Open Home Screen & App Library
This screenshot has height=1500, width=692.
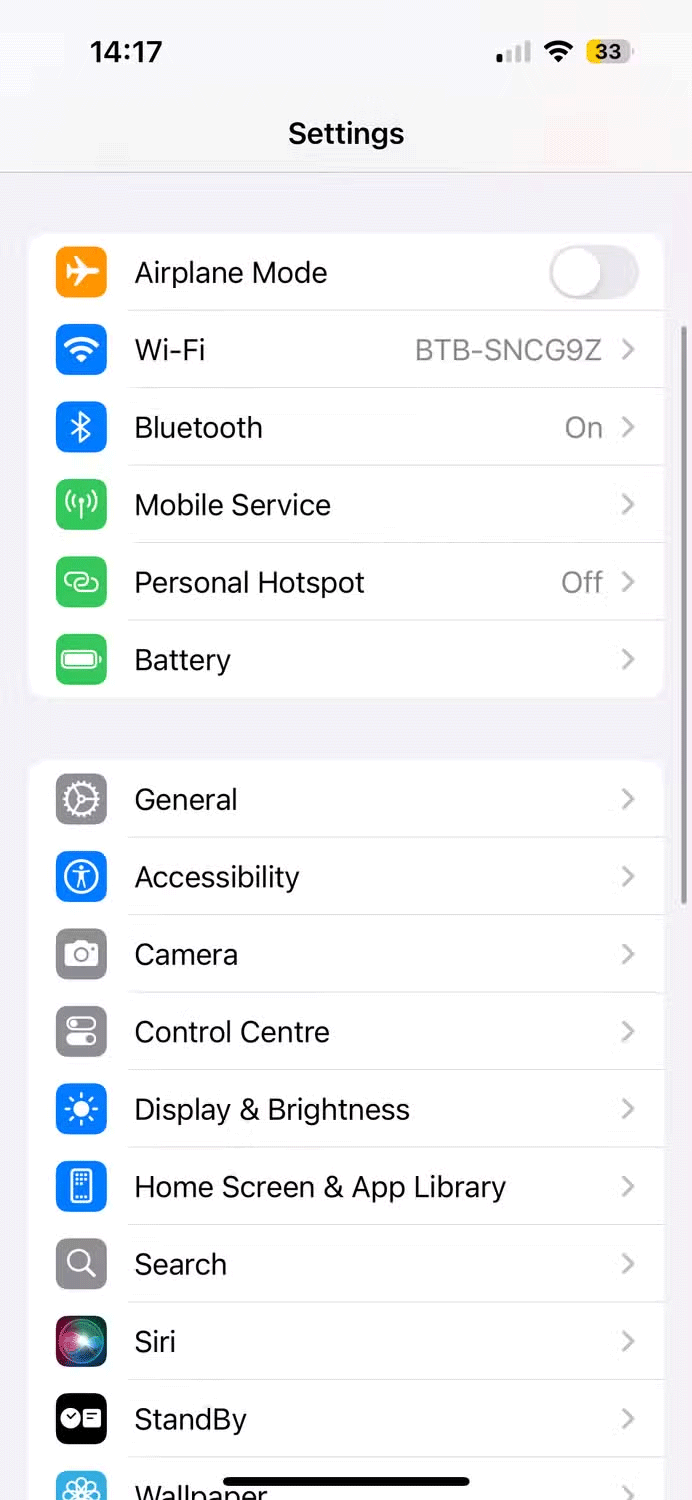coord(345,1187)
